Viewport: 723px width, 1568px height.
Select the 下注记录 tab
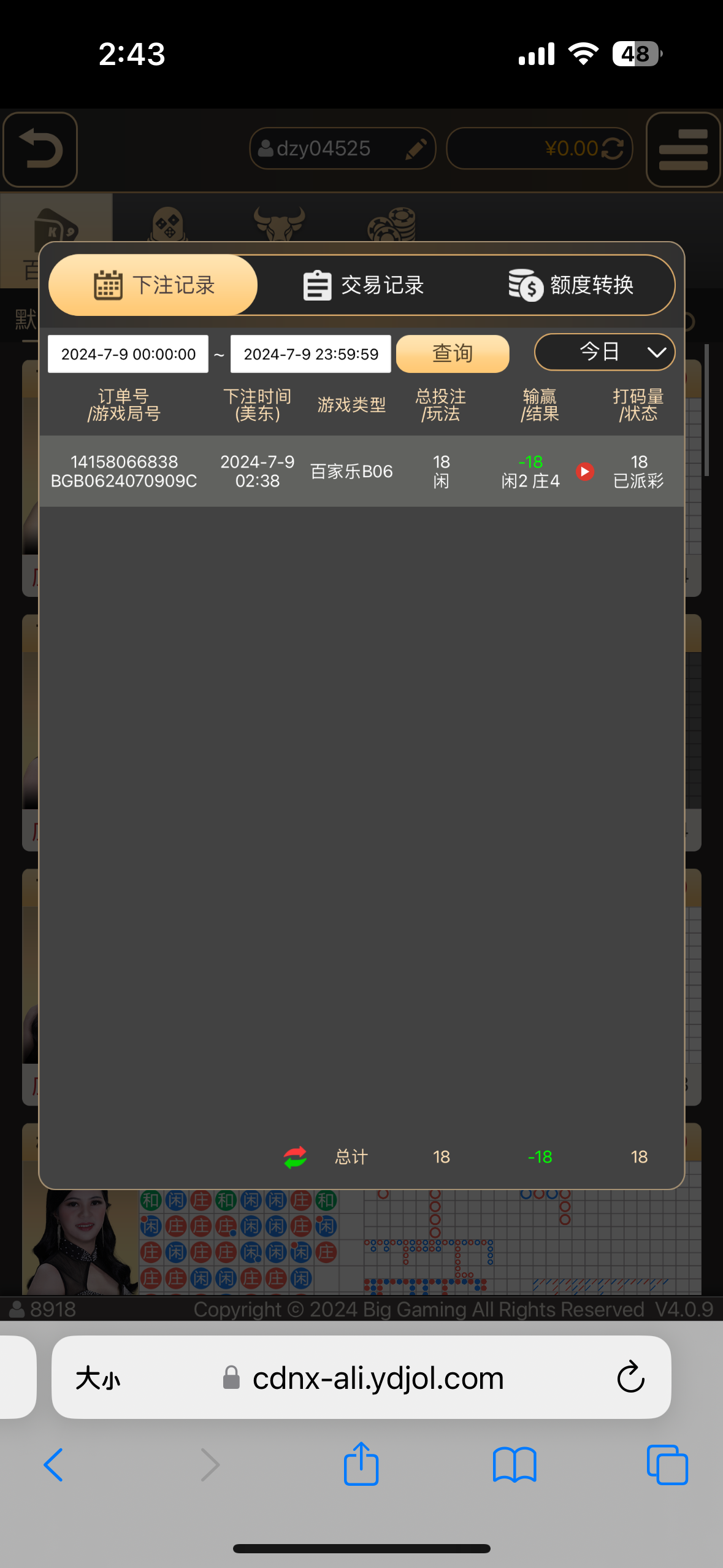click(x=153, y=285)
